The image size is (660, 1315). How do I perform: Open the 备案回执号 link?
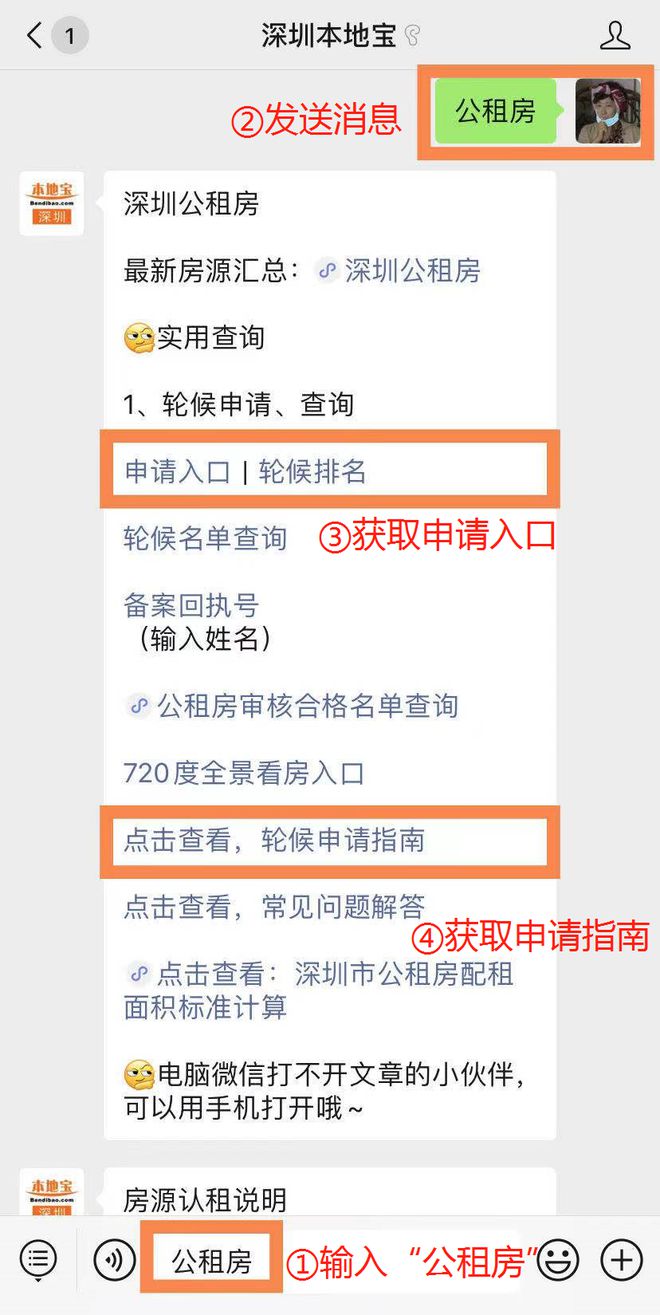(191, 606)
